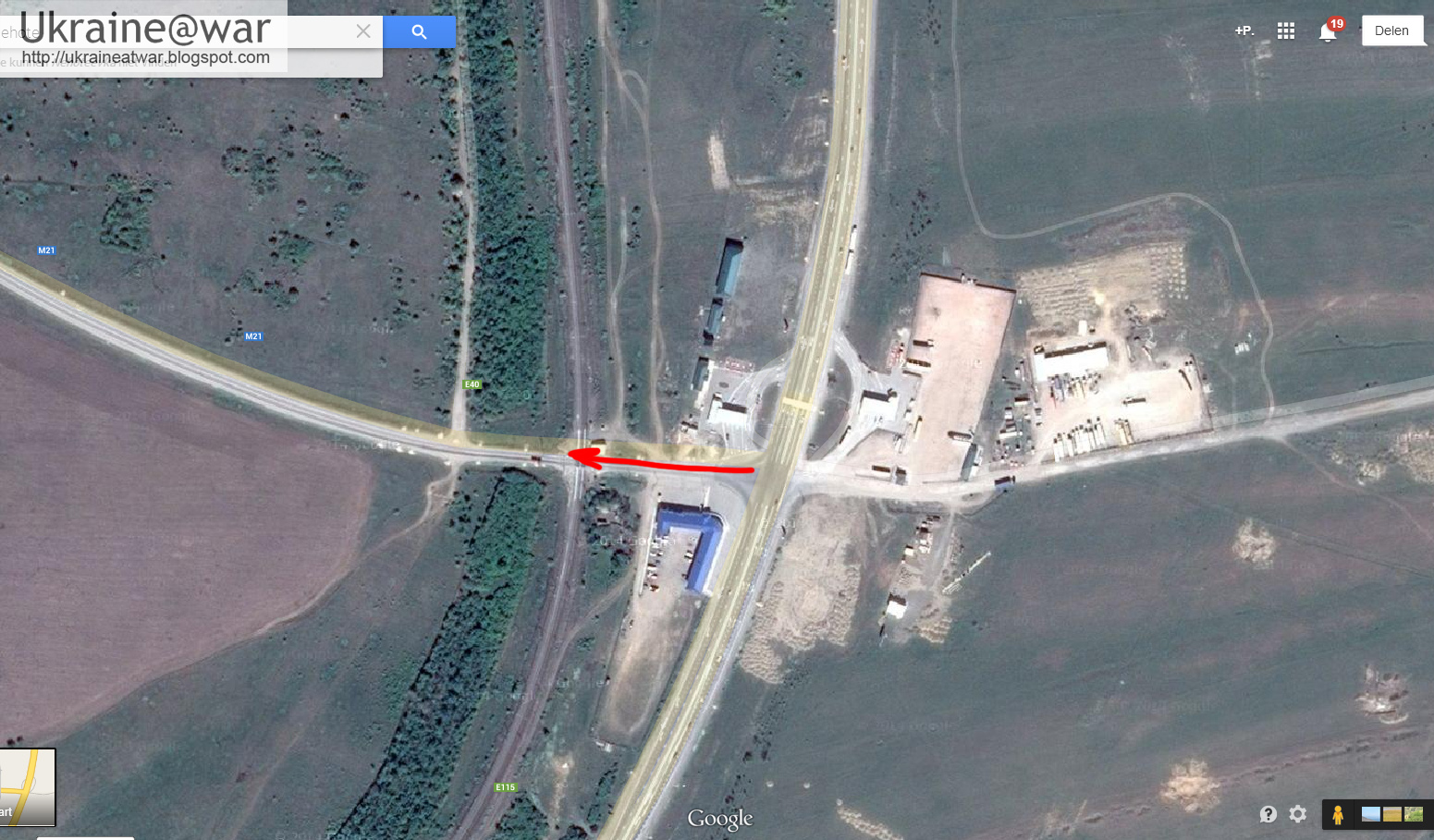Open the +P. Google+ profile link
Screen dimensions: 1434x840
click(x=1244, y=30)
